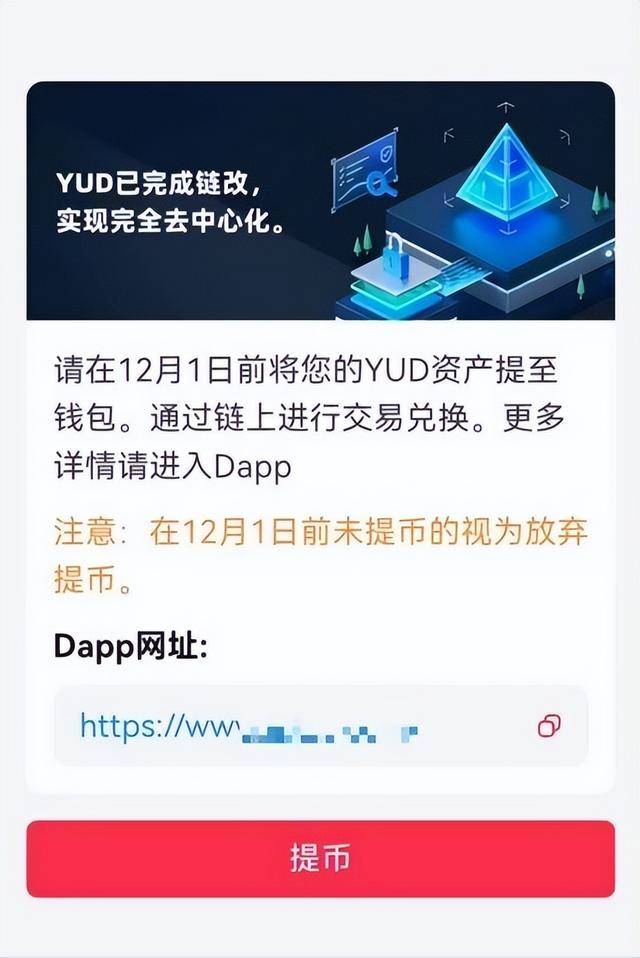This screenshot has height=958, width=640.
Task: Copy the Dapp URL with the copy icon
Action: tap(549, 726)
